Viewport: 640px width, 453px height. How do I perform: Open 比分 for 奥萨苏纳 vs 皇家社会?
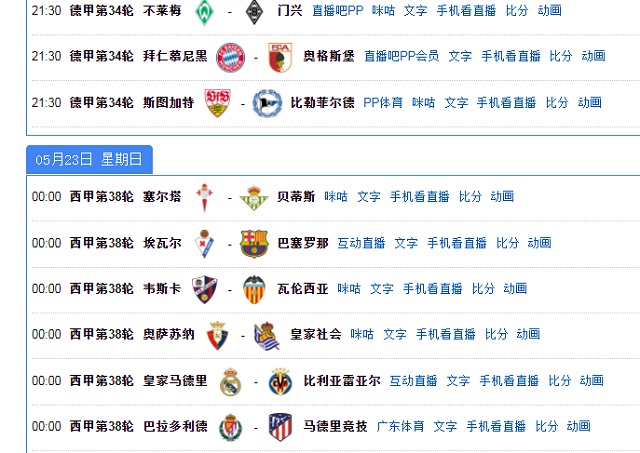[x=497, y=334]
